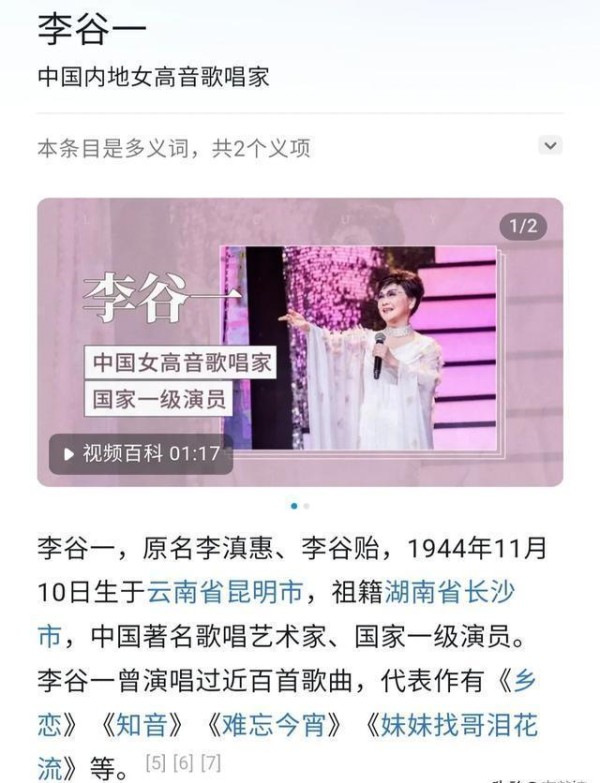The width and height of the screenshot is (600, 783).
Task: Open the 湖南省长沙市 link
Action: 450,591
